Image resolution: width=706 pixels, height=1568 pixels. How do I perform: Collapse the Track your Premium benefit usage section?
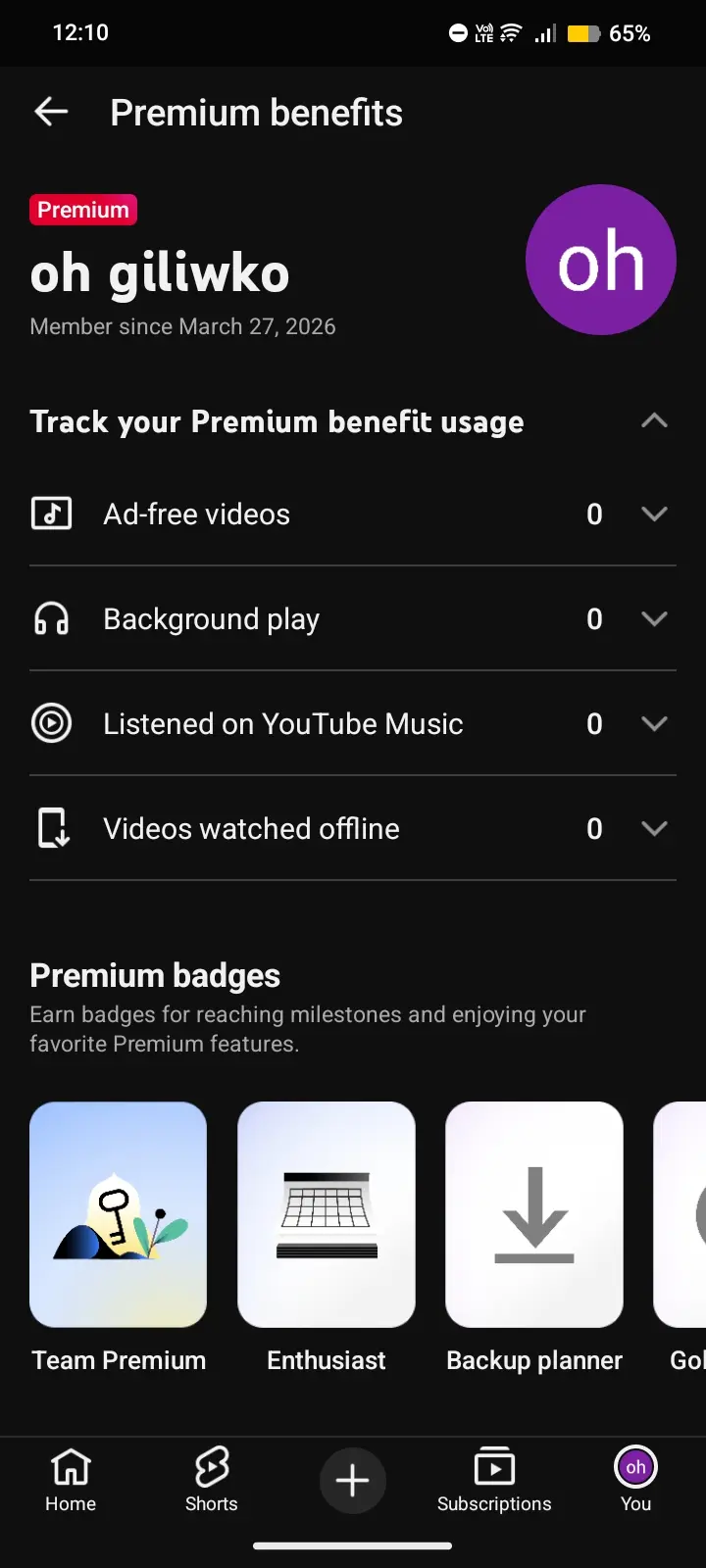coord(654,421)
